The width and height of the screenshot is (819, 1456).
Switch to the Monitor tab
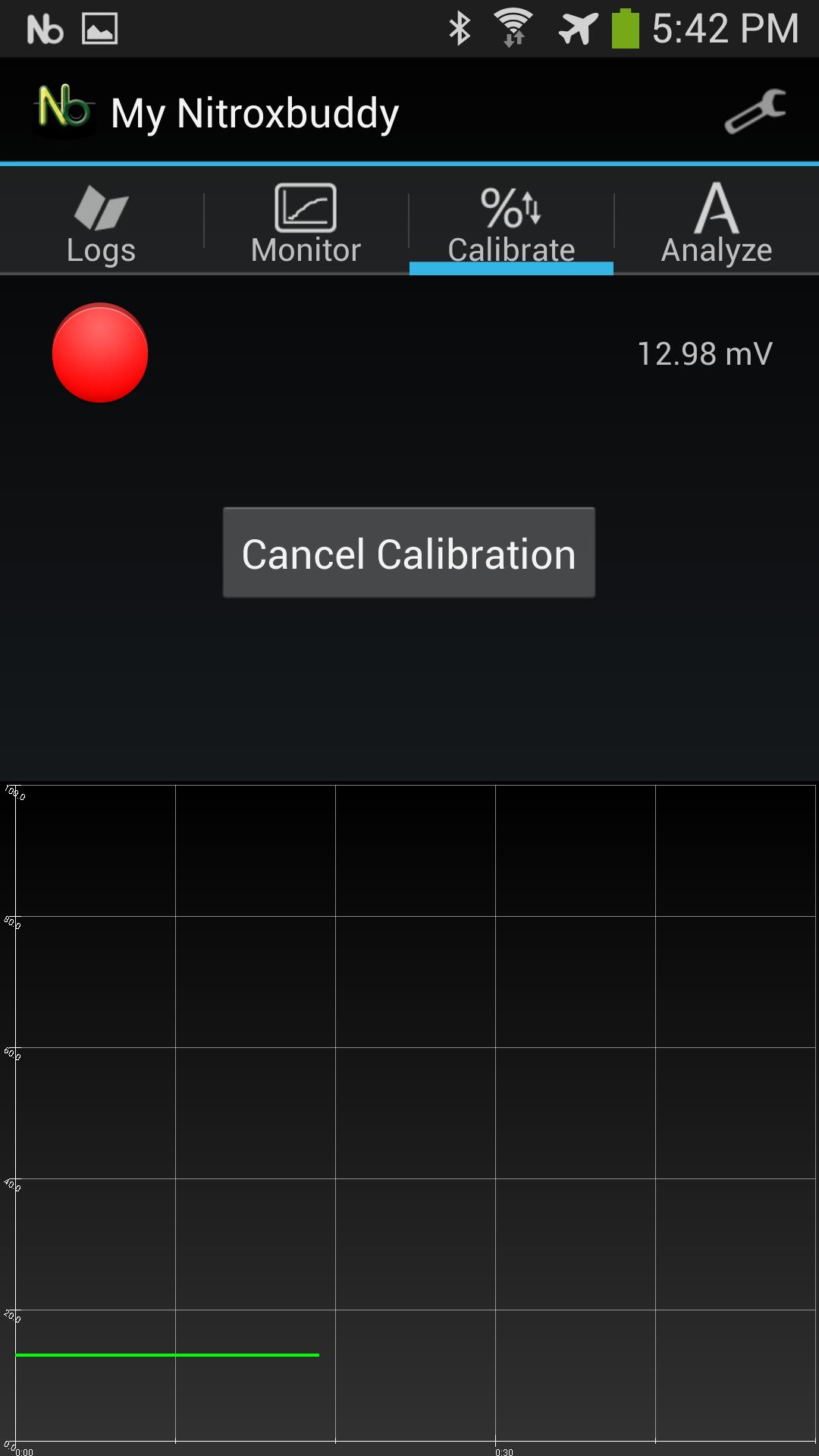click(x=306, y=224)
